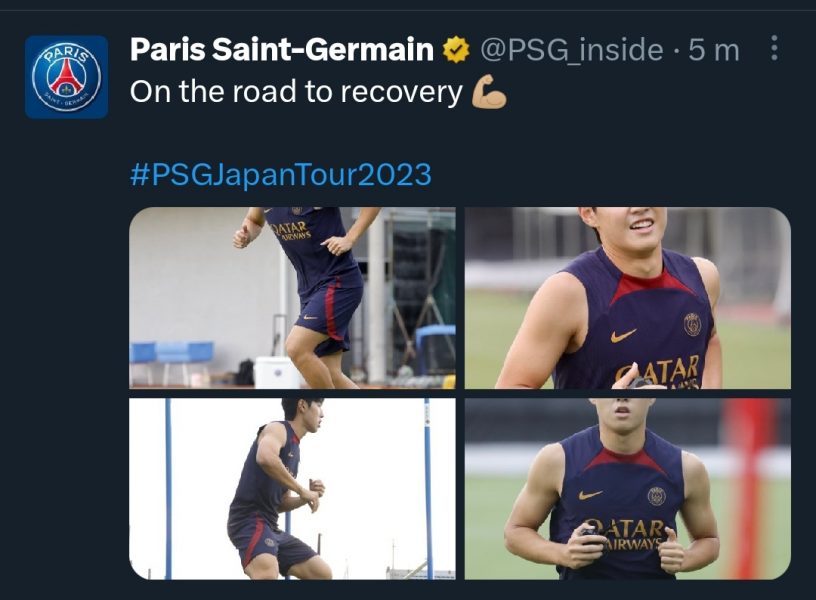View the top-left photo of legs running
816x600 pixels.
292,298
